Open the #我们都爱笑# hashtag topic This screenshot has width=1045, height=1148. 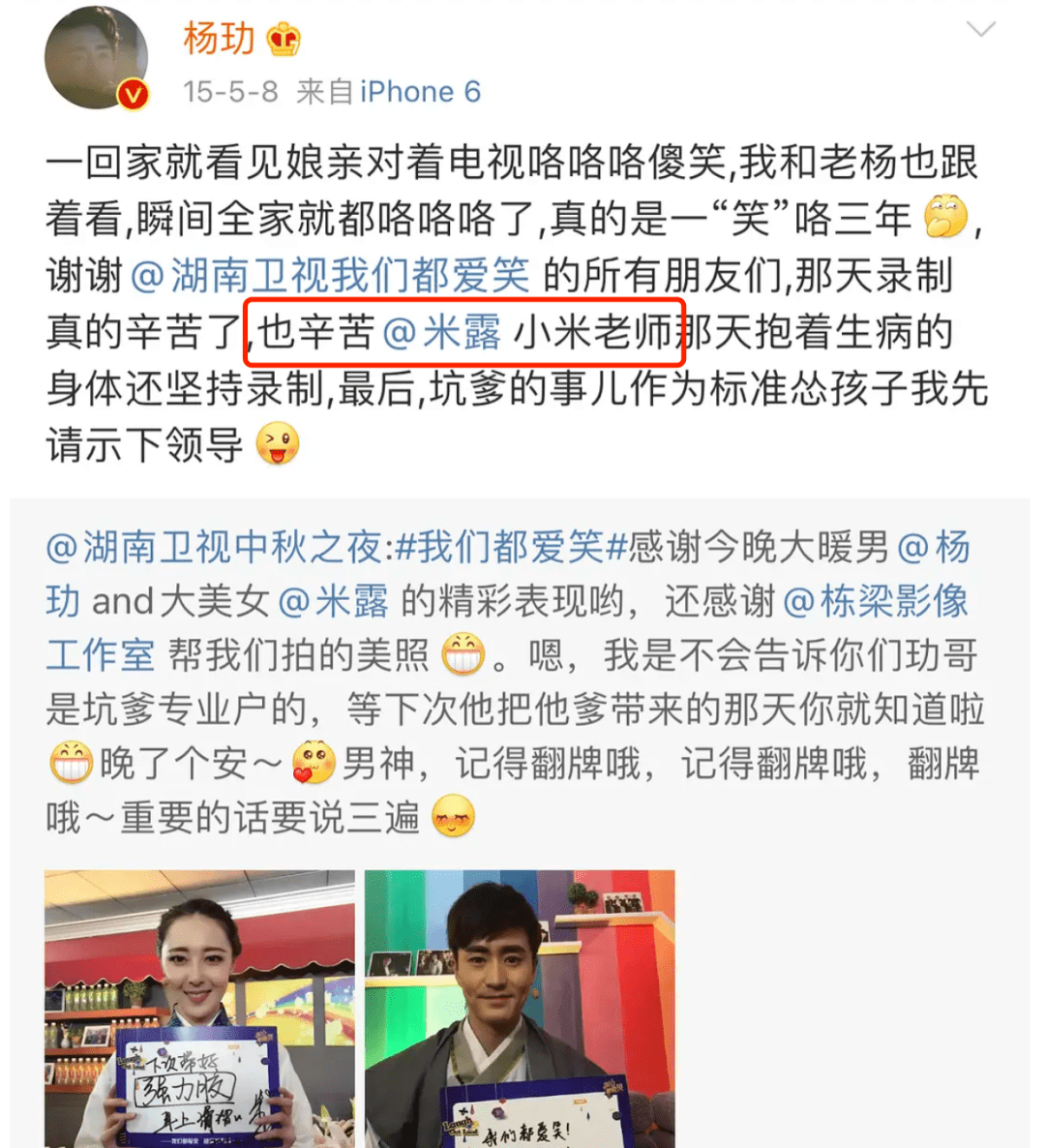tap(511, 548)
